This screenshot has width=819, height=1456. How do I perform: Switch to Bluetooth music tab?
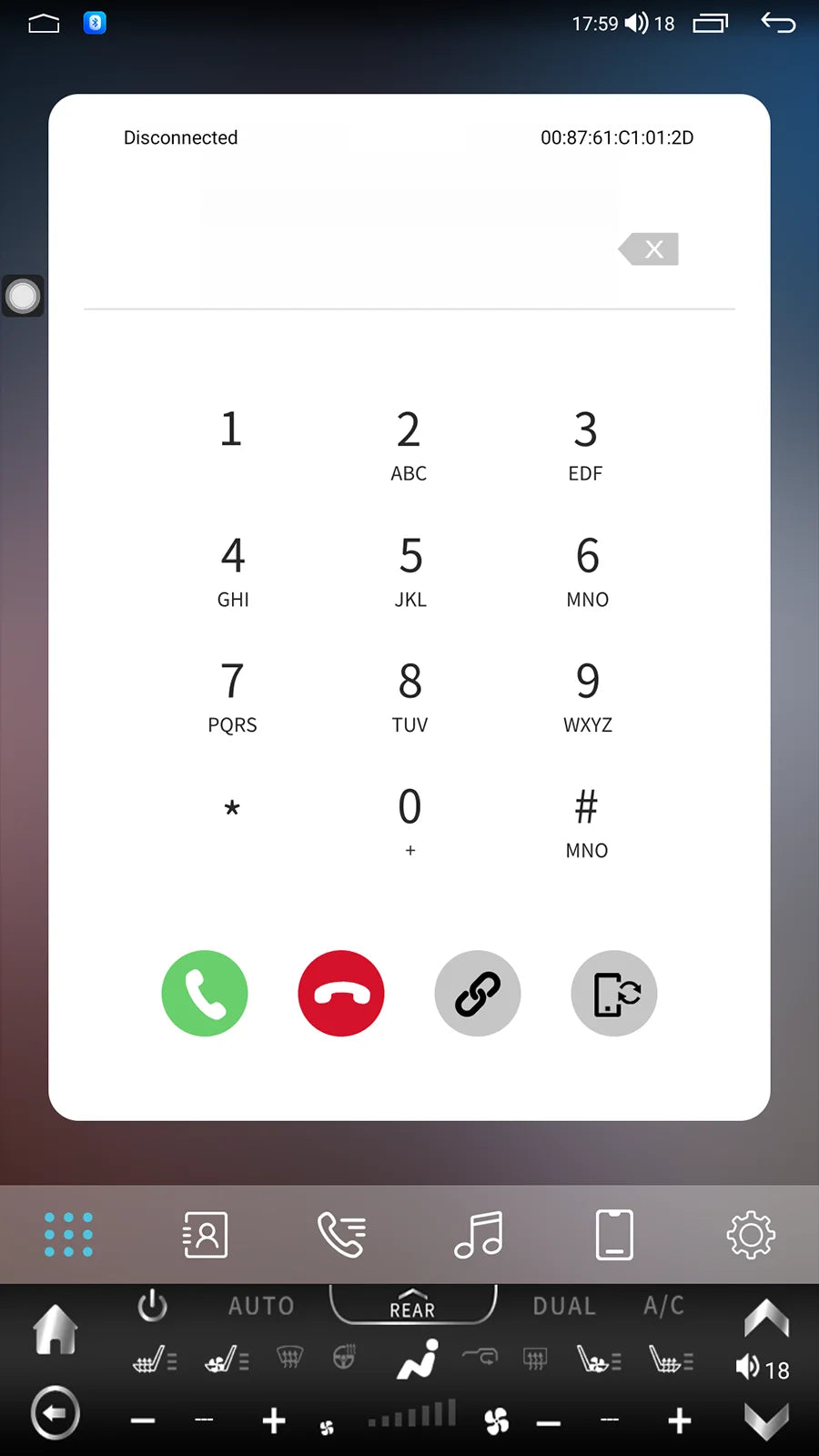tap(478, 1235)
